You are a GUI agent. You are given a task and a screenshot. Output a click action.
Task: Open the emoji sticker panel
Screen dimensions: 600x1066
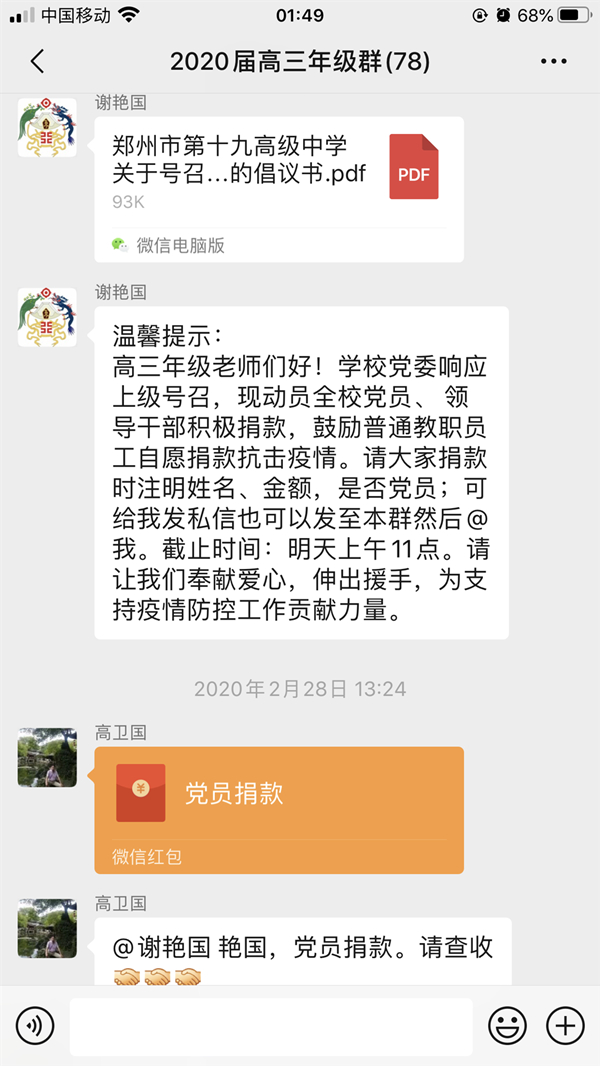507,1026
